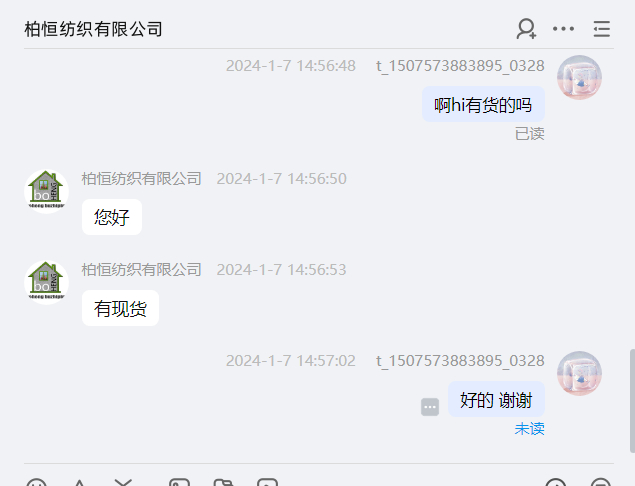Open 柏恒纺织有限公司 avatar next to 您好
635x486 pixels.
pyautogui.click(x=46, y=190)
